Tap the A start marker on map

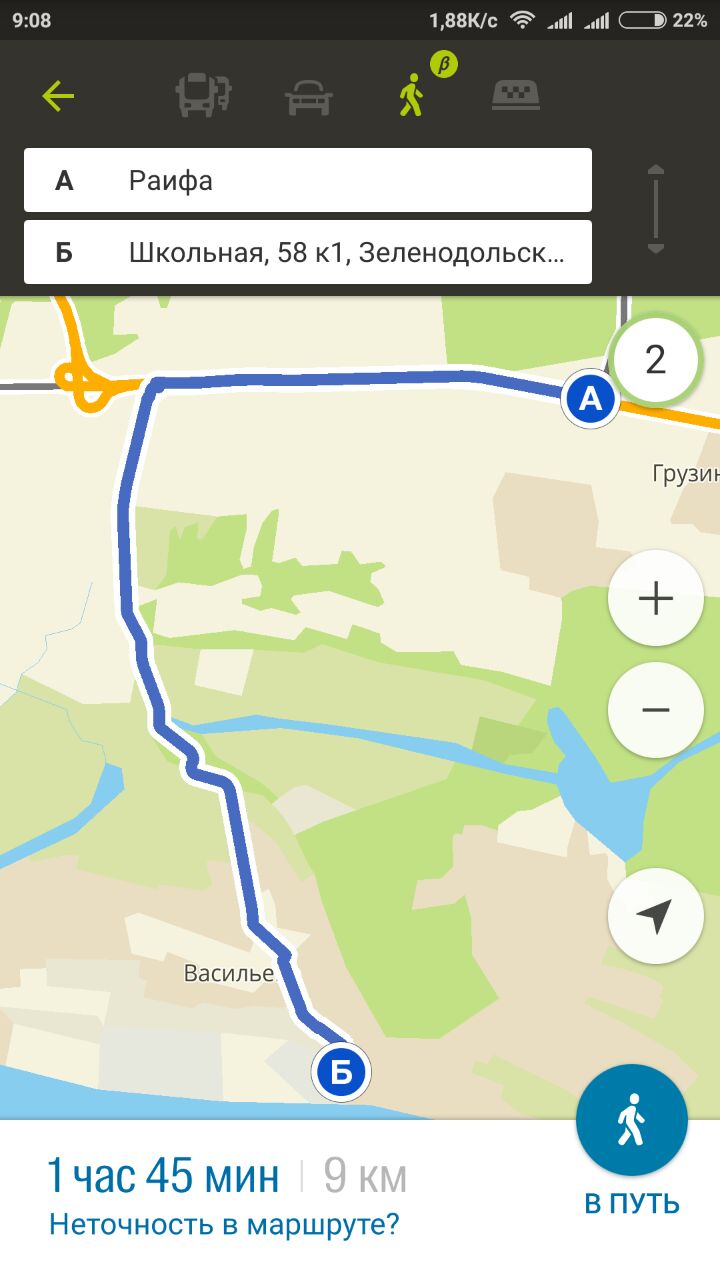point(590,399)
